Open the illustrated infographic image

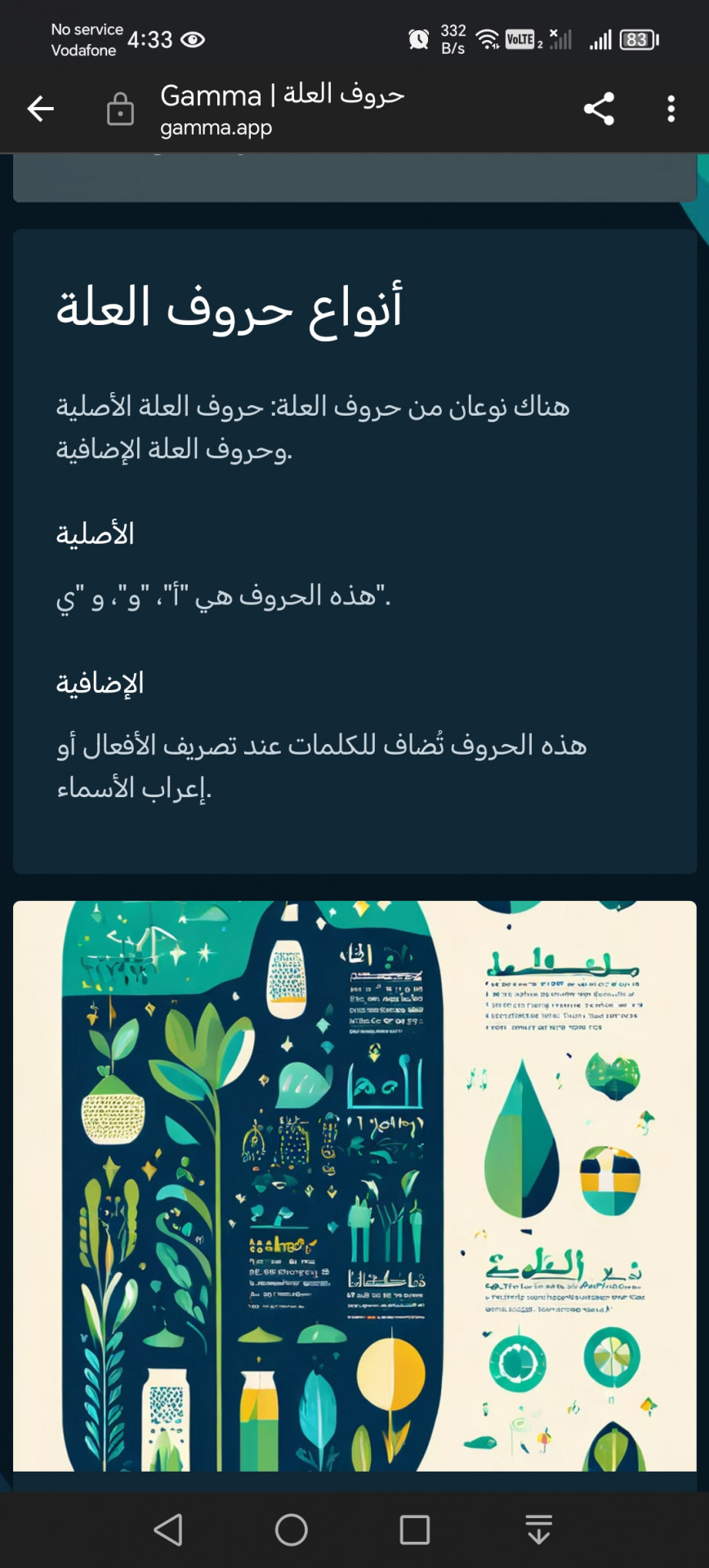point(354,1186)
